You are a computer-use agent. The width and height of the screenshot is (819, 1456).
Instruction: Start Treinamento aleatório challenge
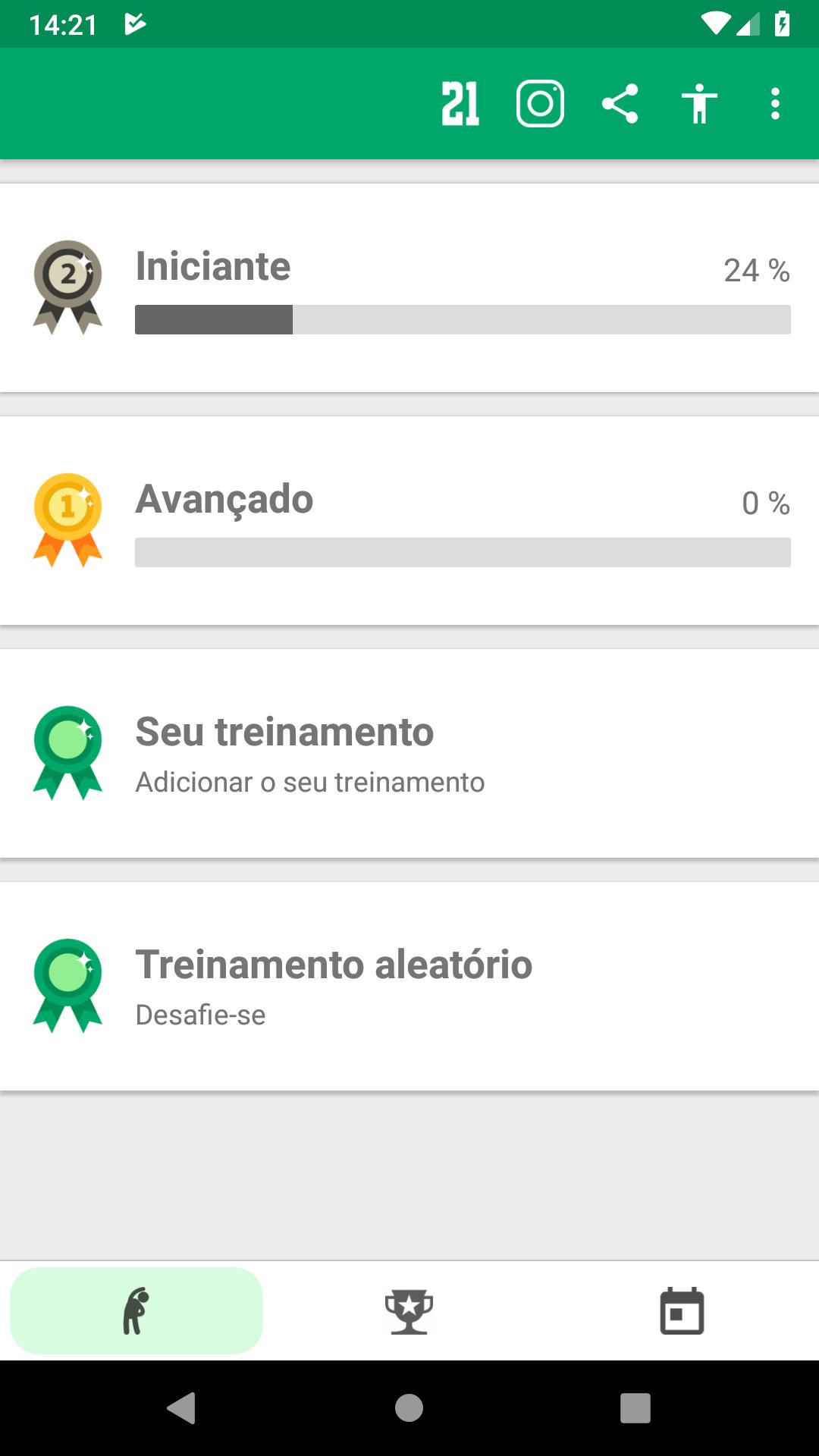pyautogui.click(x=409, y=986)
